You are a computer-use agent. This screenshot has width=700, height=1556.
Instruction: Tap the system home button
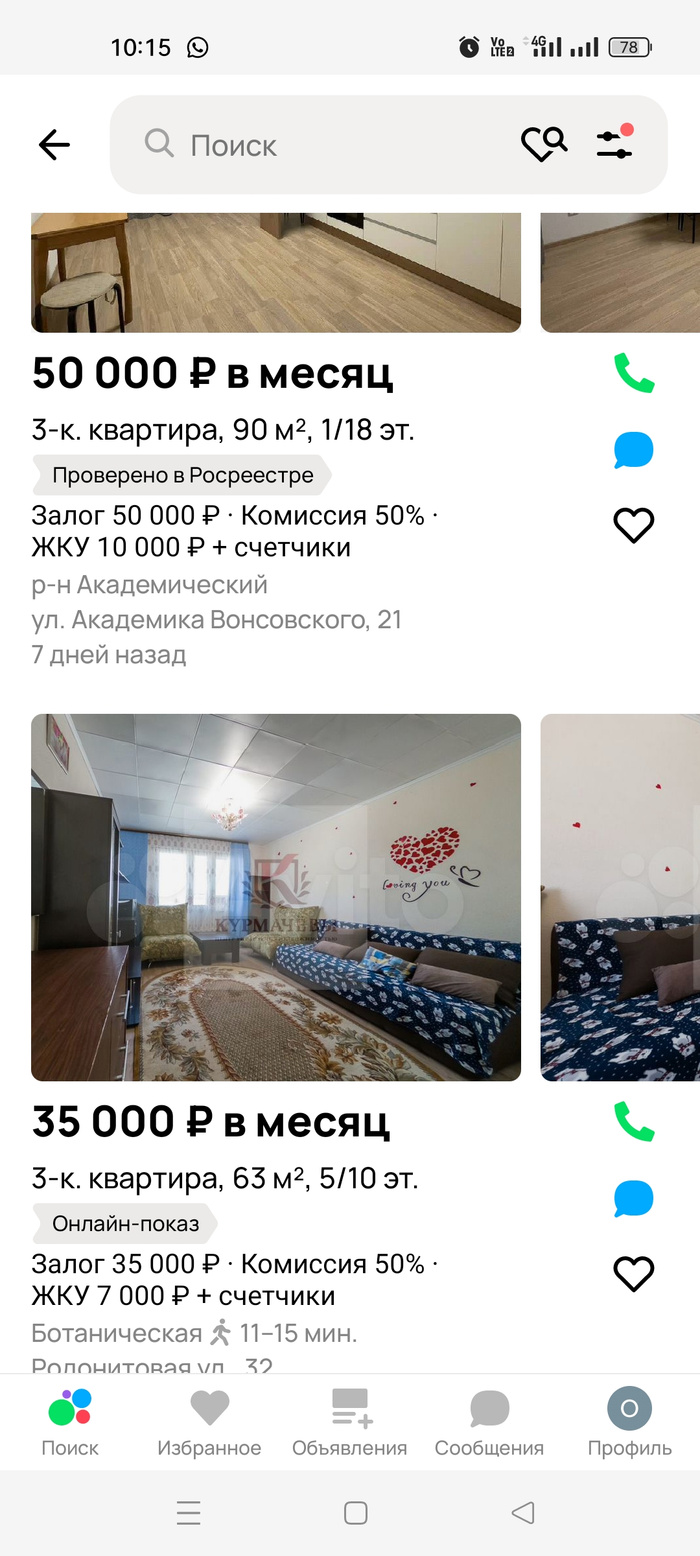pyautogui.click(x=355, y=1513)
